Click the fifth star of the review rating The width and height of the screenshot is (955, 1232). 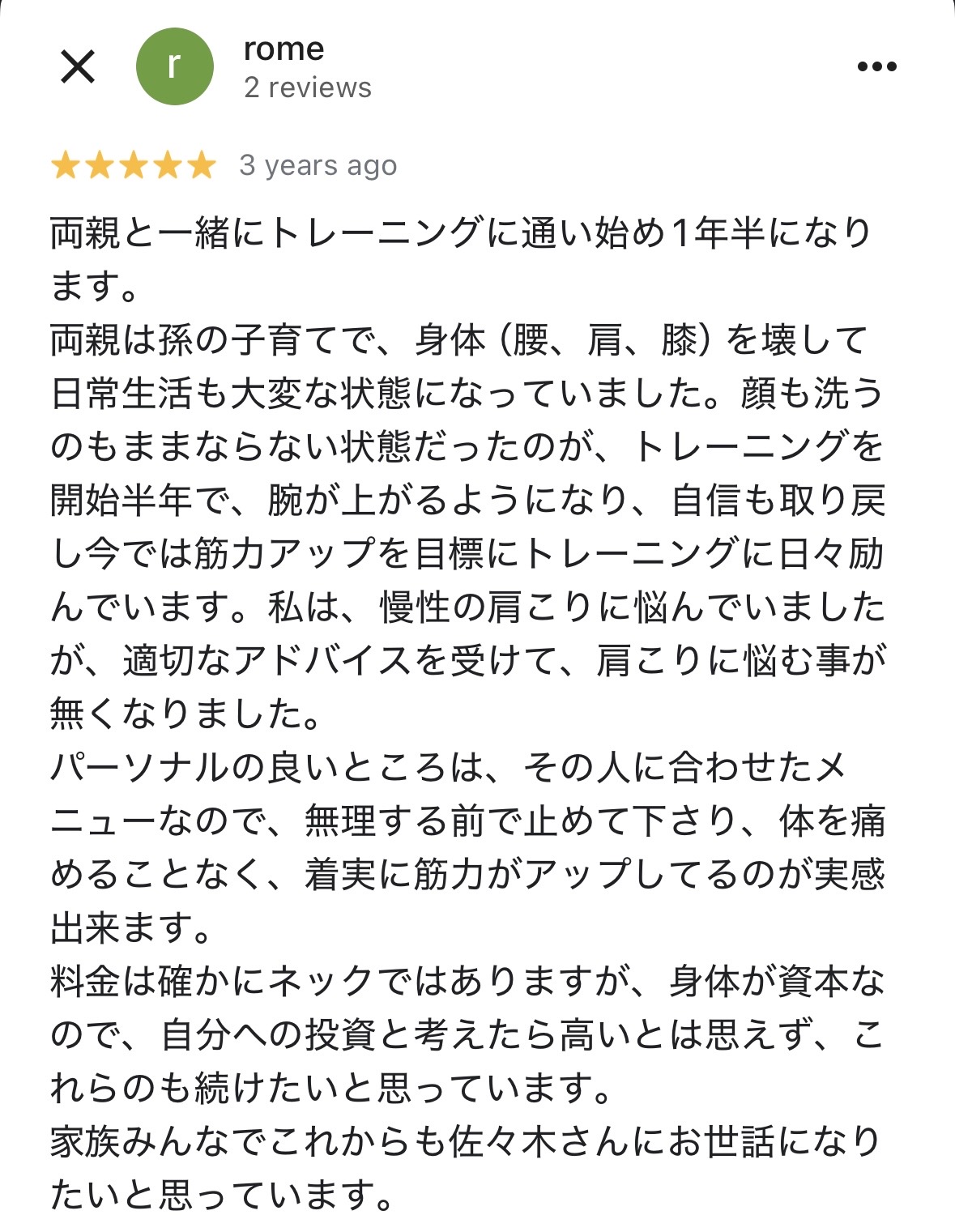click(200, 165)
